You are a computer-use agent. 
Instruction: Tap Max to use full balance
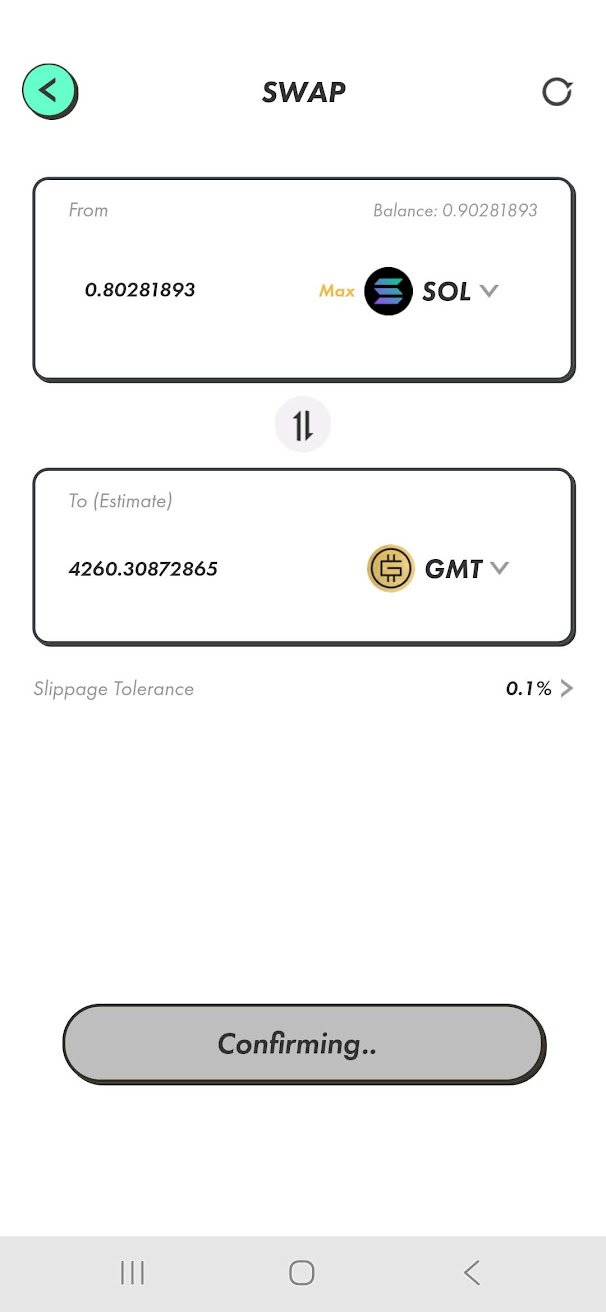click(x=336, y=291)
